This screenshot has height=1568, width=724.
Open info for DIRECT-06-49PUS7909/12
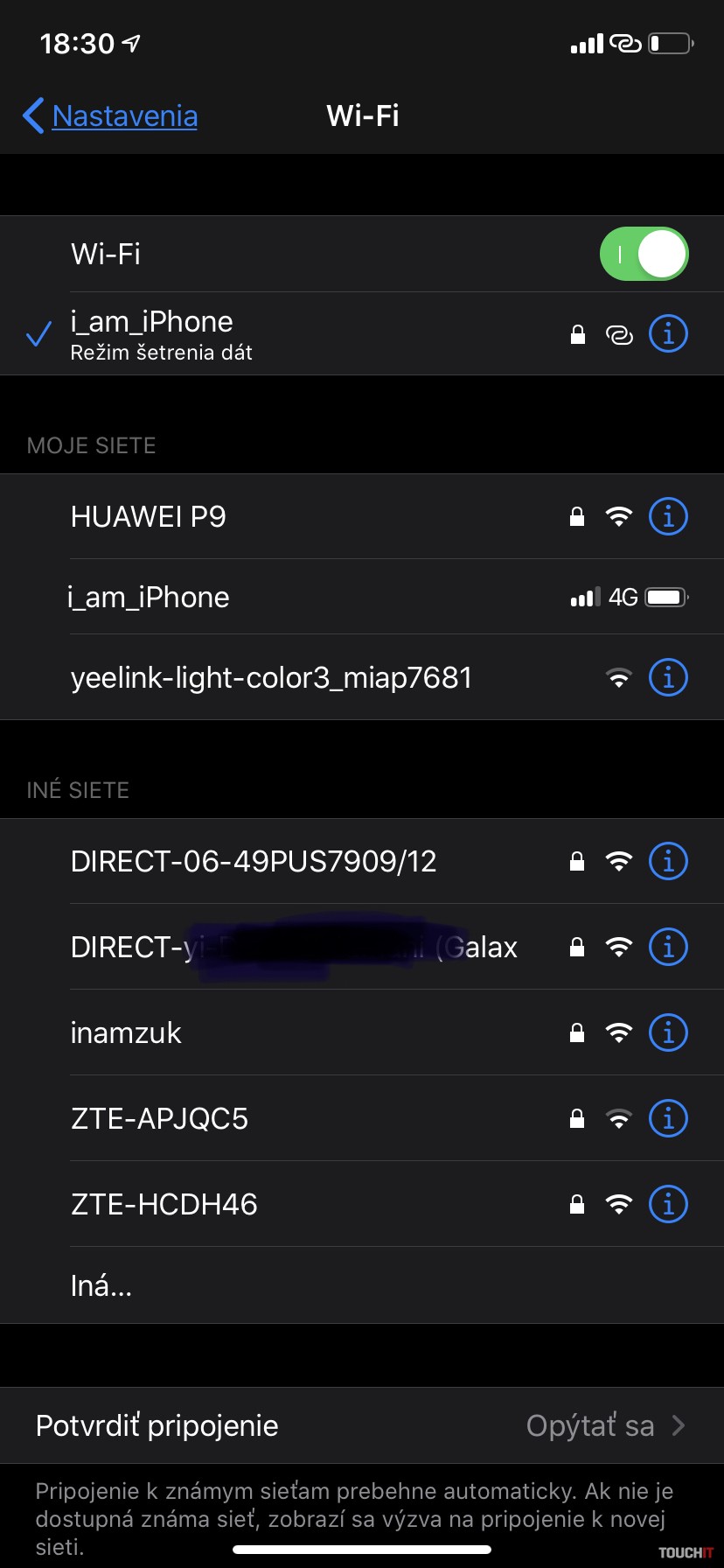point(668,862)
